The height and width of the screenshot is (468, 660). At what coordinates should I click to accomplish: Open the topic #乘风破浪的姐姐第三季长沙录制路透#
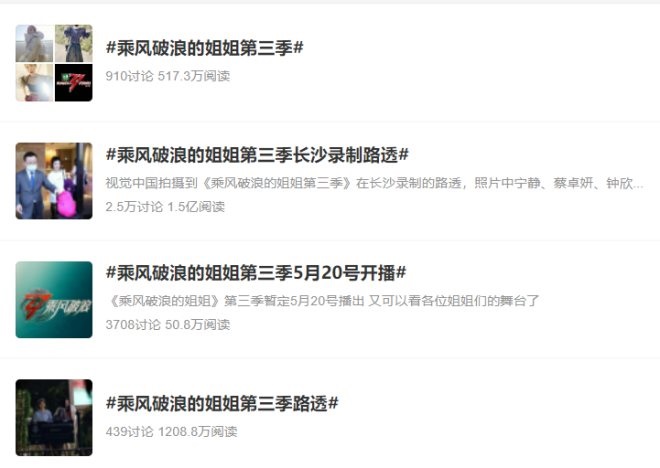click(257, 155)
